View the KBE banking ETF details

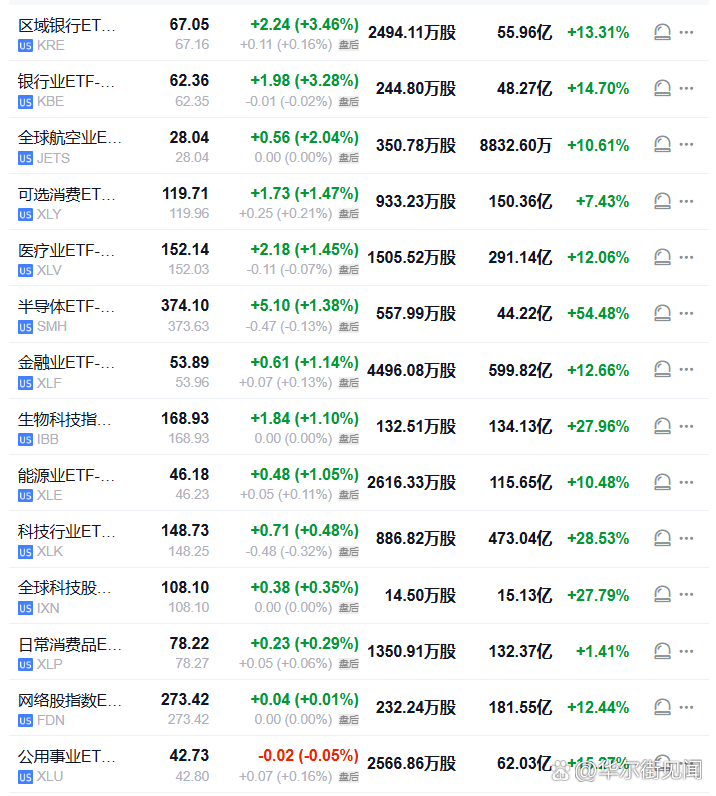(x=66, y=81)
